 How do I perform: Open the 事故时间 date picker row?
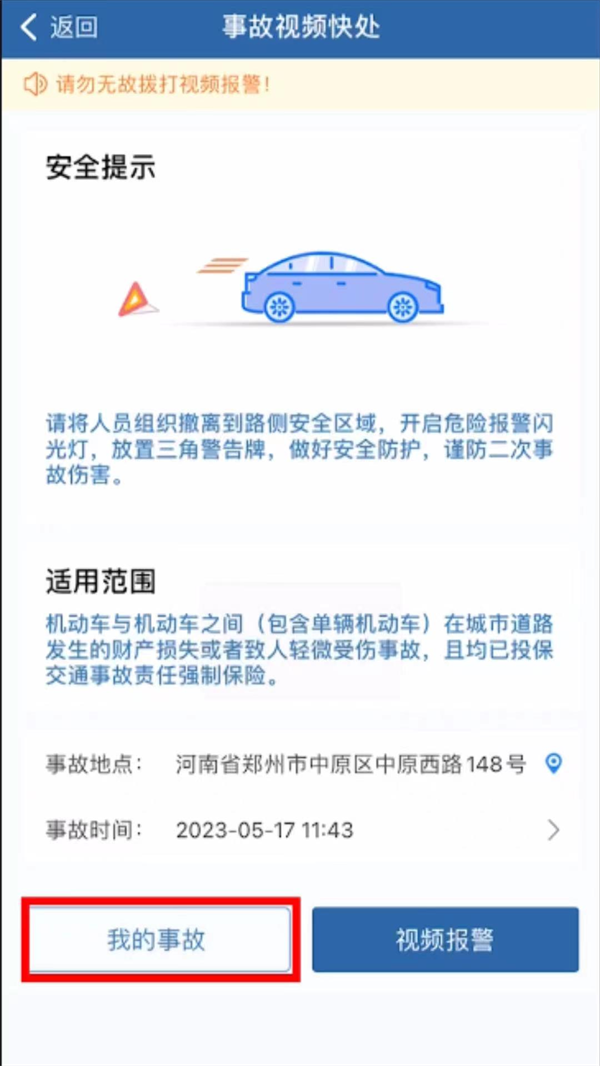click(300, 830)
